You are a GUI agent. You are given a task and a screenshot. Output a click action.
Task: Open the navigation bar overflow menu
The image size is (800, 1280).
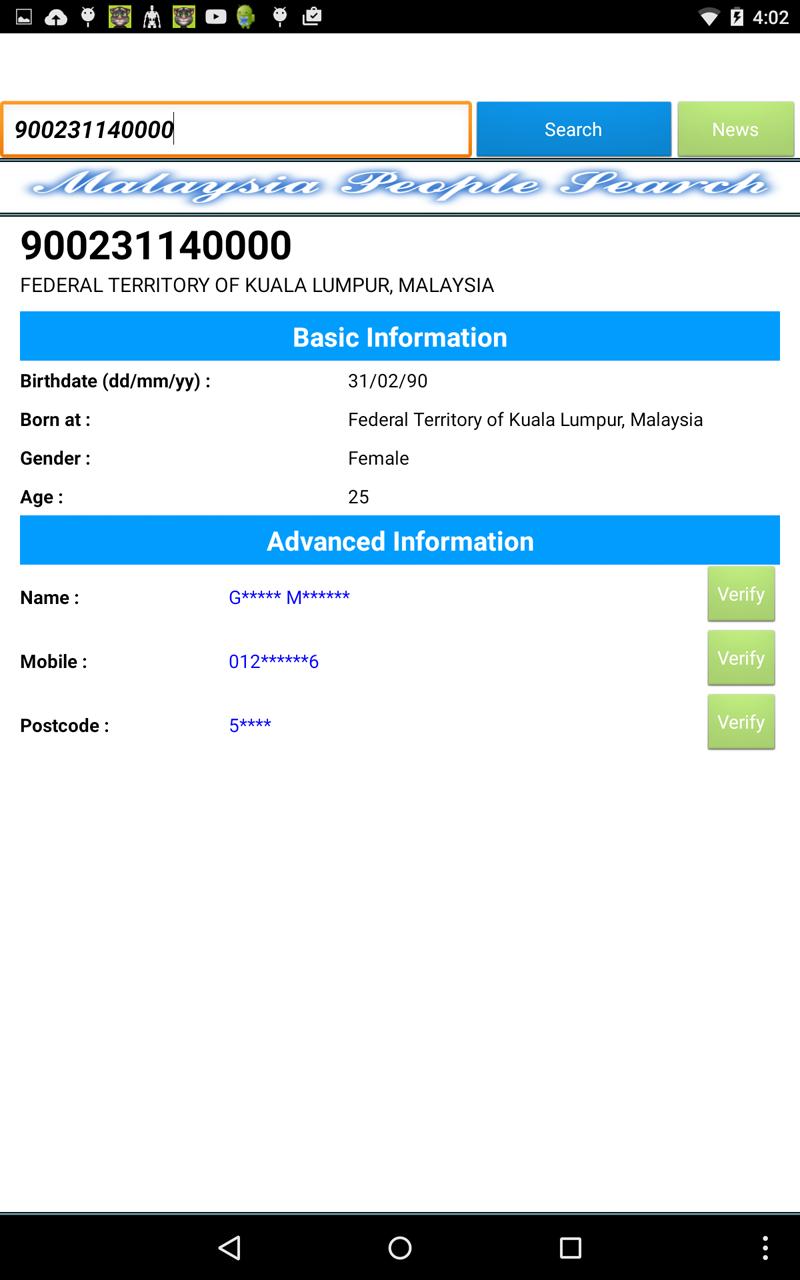pyautogui.click(x=765, y=1247)
